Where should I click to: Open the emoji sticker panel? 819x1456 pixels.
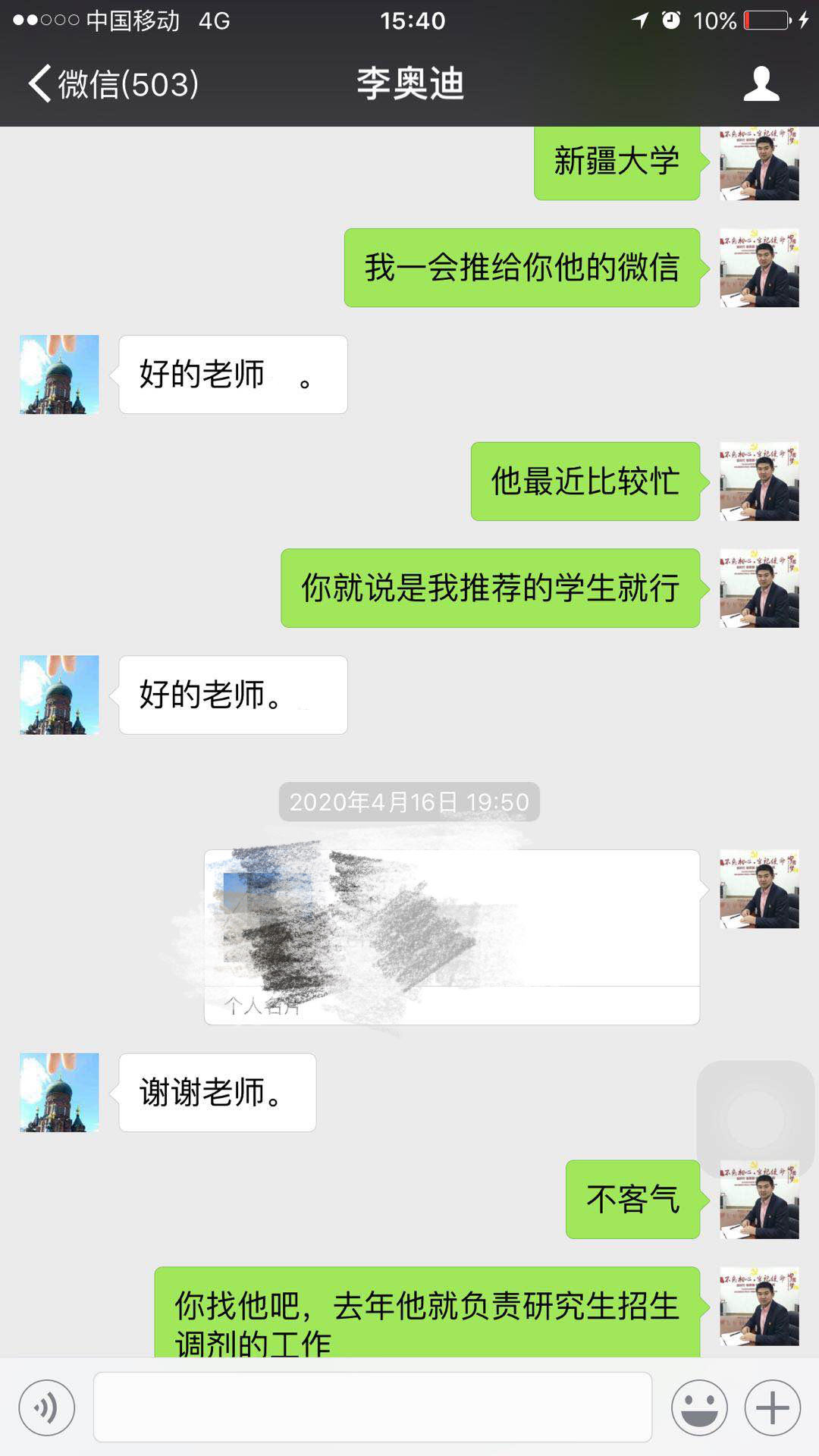(x=699, y=1407)
